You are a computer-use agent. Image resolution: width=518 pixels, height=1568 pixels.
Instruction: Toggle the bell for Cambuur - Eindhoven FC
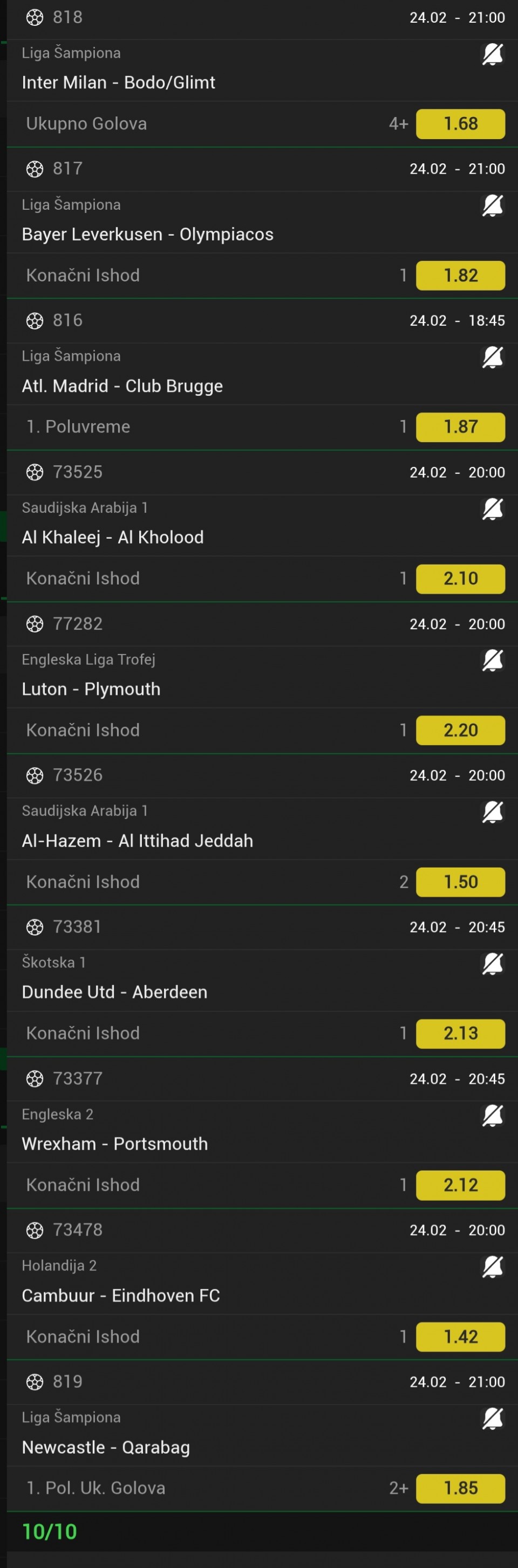click(x=493, y=1267)
